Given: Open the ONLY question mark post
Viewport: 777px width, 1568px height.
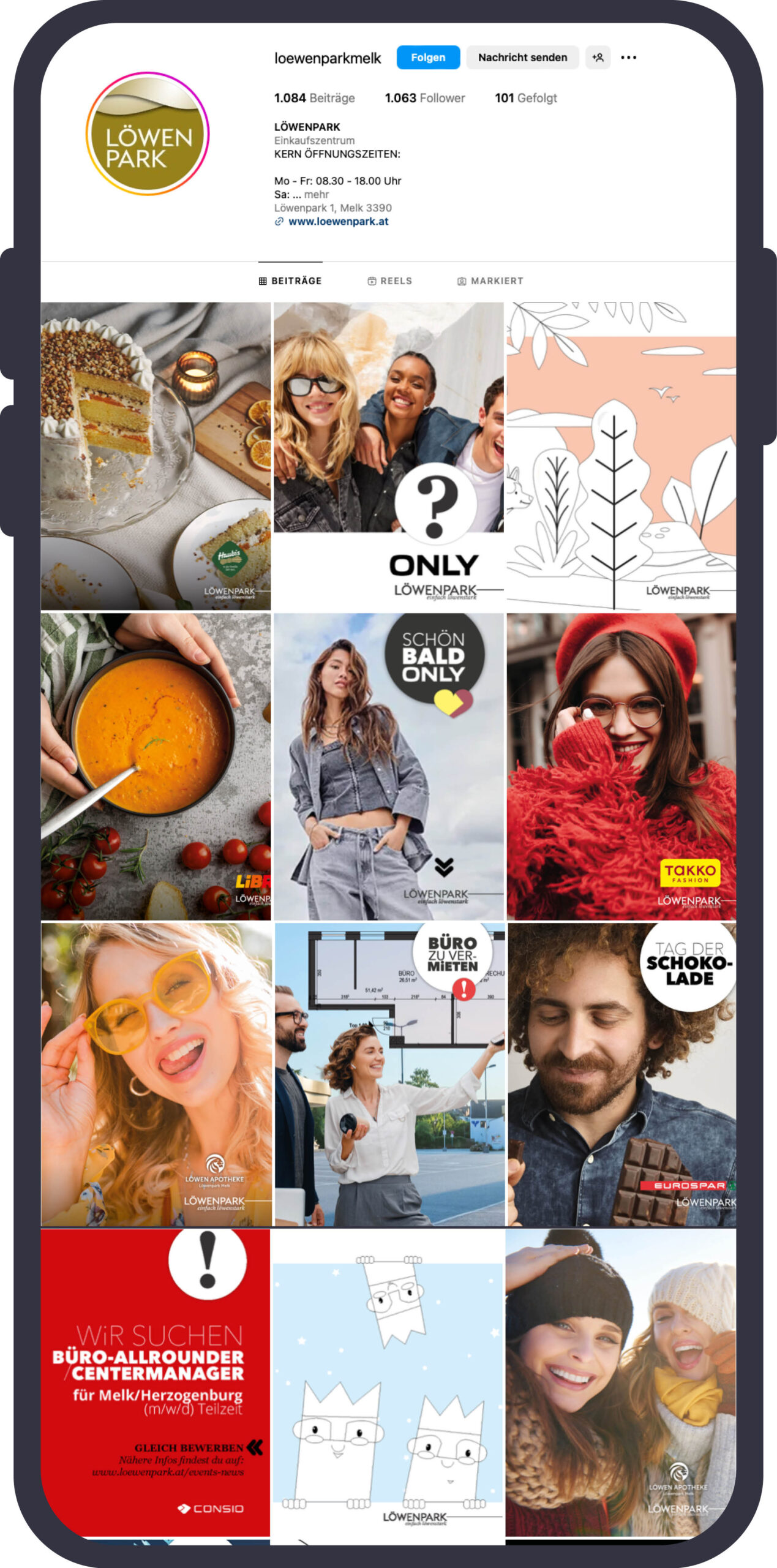Looking at the screenshot, I should [x=388, y=456].
